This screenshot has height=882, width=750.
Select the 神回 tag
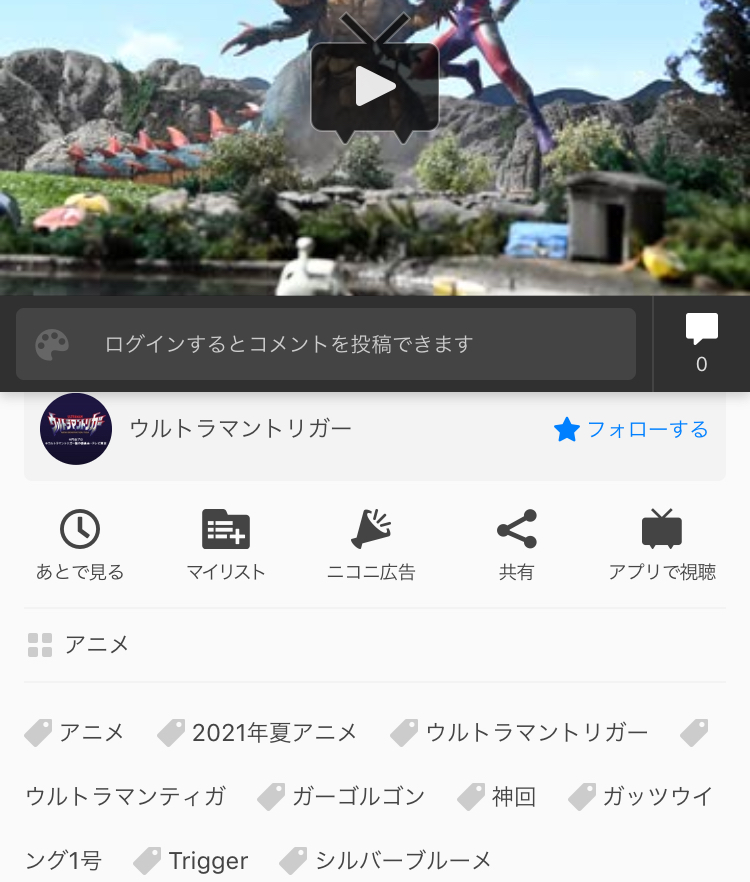[x=513, y=797]
